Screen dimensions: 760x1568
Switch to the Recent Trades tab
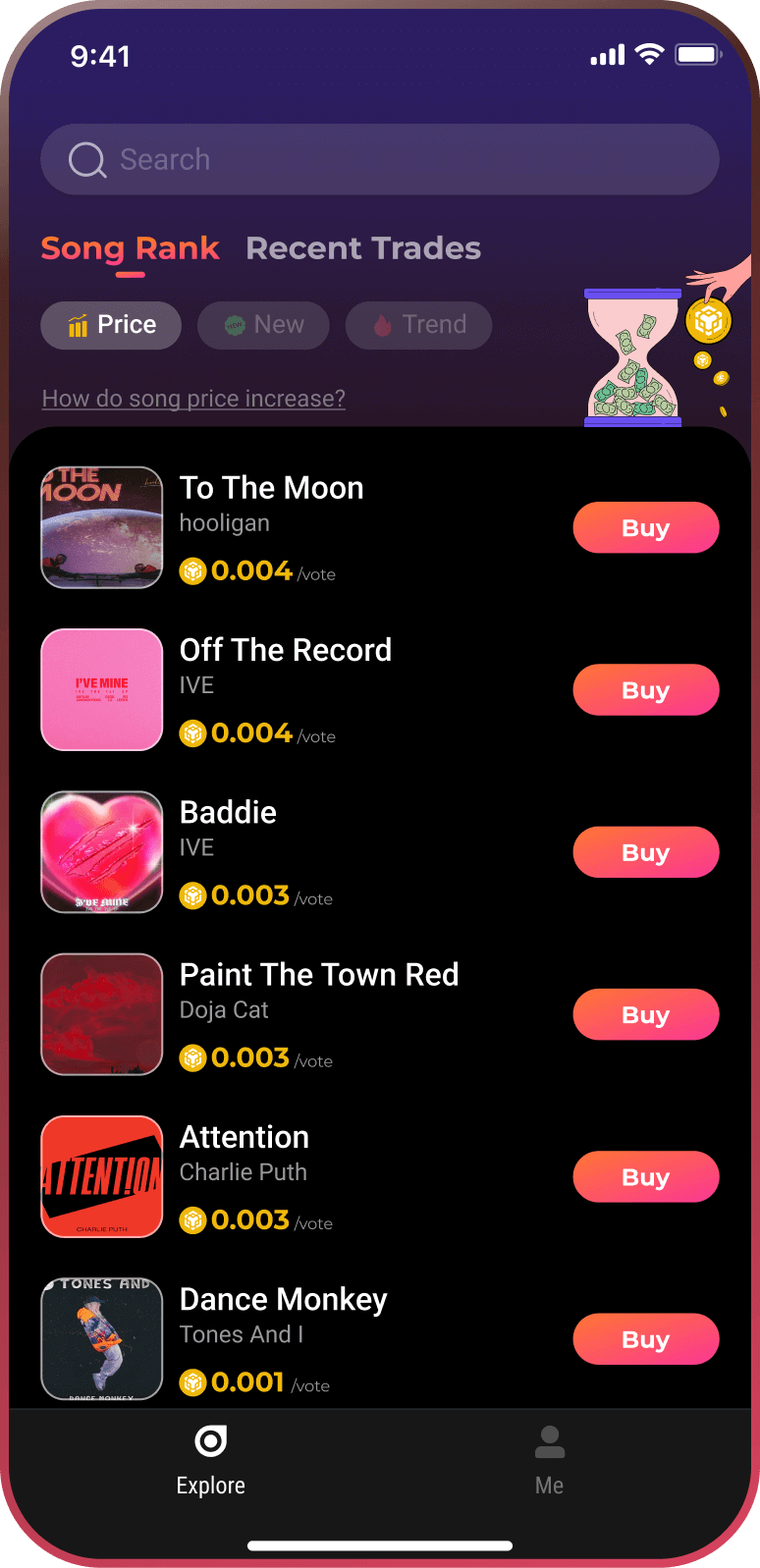pyautogui.click(x=363, y=248)
